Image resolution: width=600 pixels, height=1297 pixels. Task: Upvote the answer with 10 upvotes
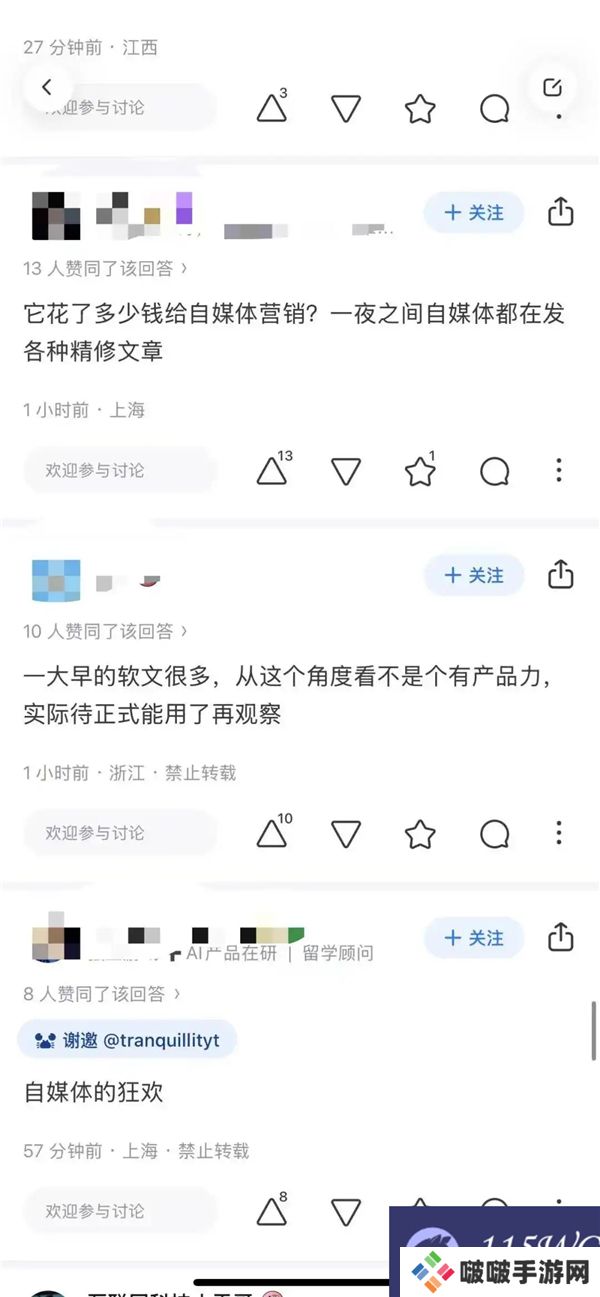tap(272, 834)
